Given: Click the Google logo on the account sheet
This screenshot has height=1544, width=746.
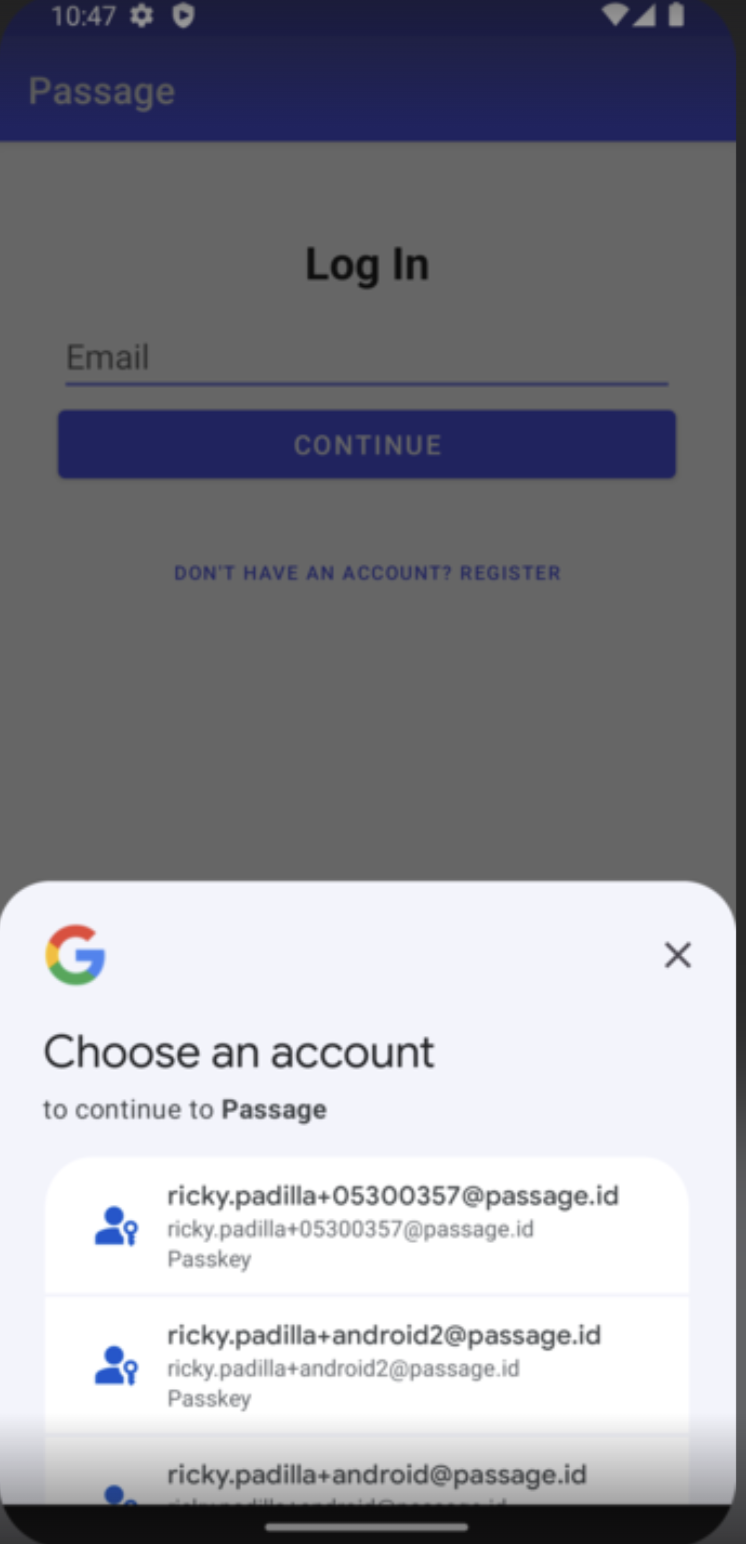Looking at the screenshot, I should click(75, 955).
